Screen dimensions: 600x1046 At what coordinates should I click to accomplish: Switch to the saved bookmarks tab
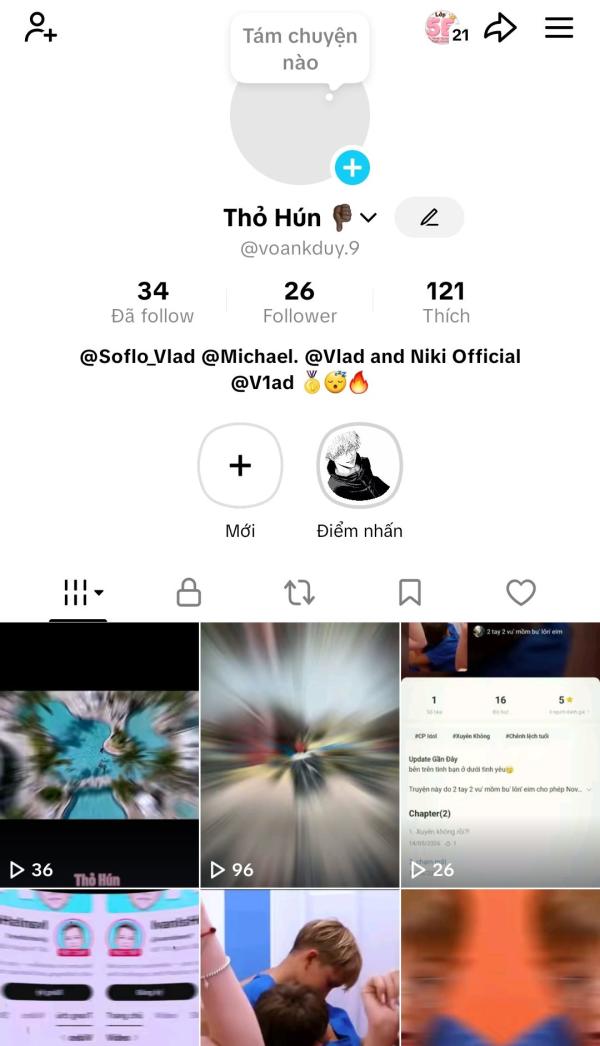pos(410,592)
